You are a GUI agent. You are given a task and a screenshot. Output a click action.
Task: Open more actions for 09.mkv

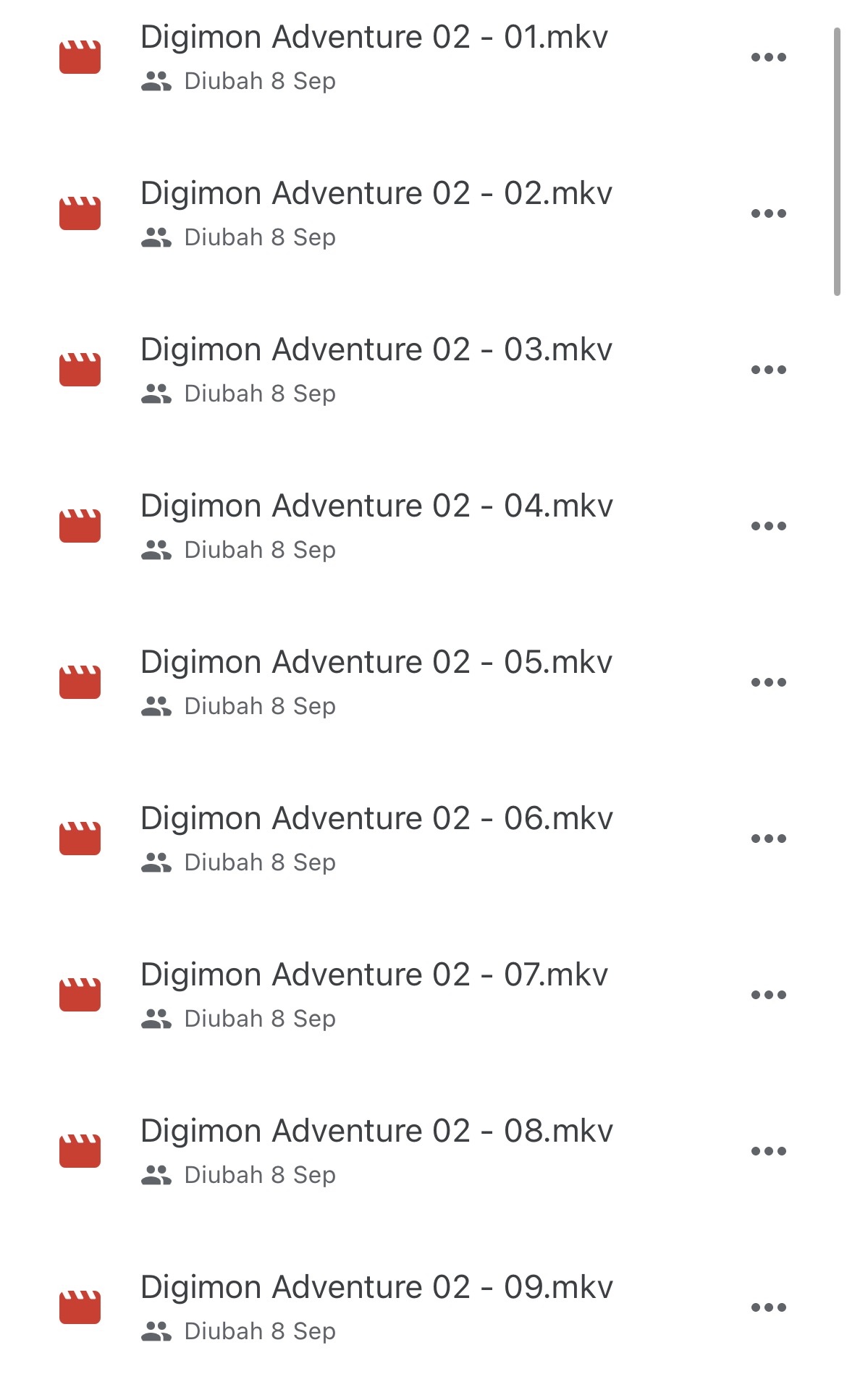pos(768,1307)
